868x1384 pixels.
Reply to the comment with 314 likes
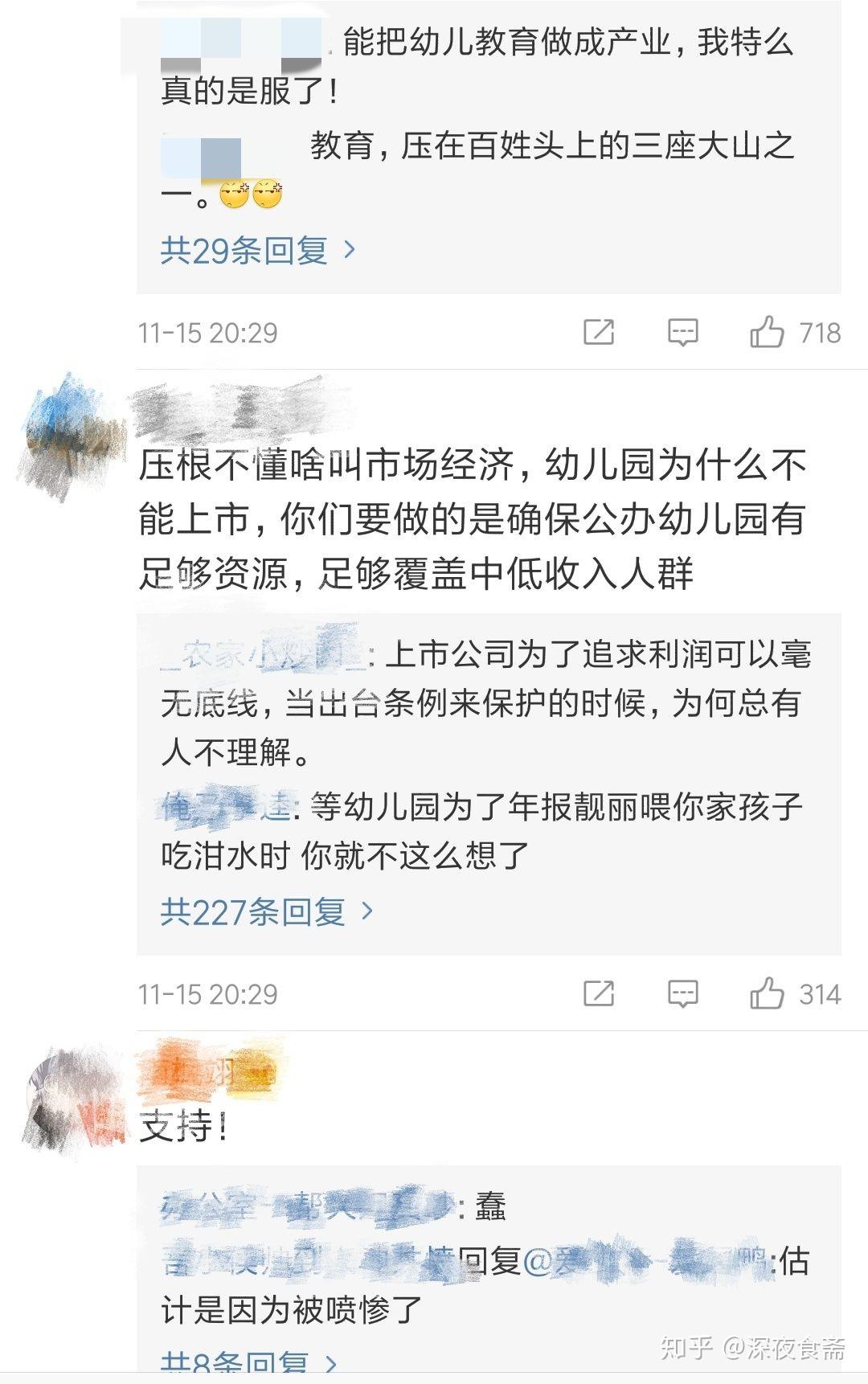coord(682,994)
